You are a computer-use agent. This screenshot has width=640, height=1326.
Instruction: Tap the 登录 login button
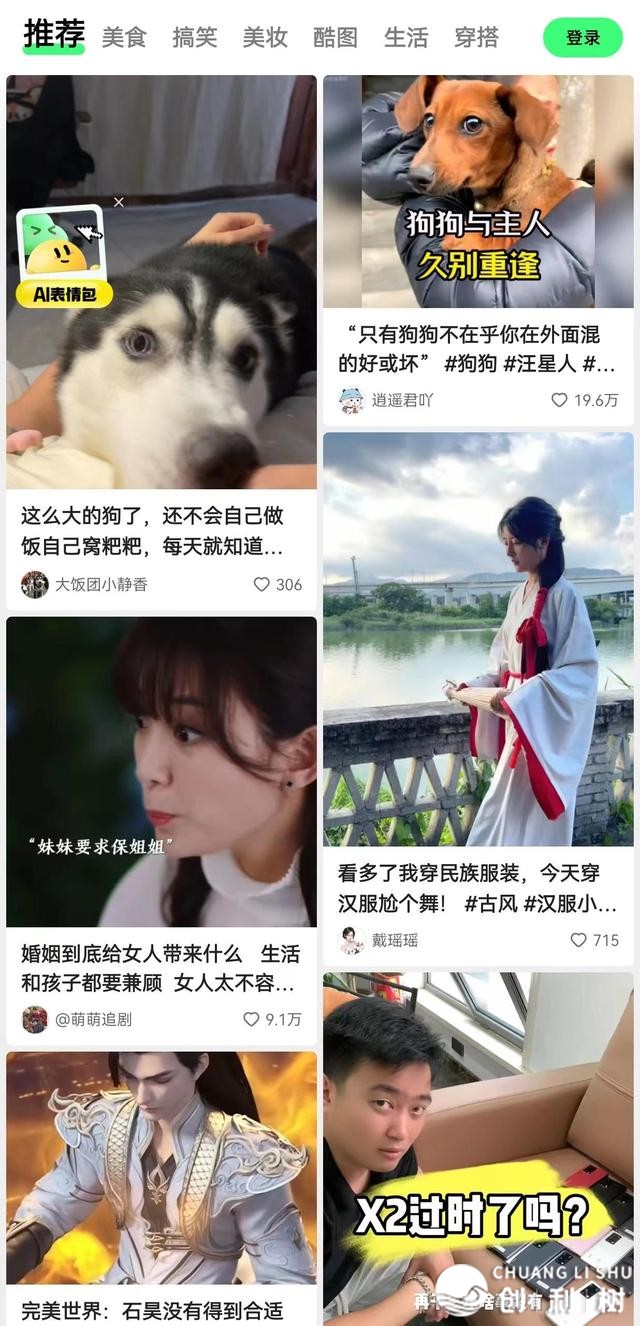583,38
